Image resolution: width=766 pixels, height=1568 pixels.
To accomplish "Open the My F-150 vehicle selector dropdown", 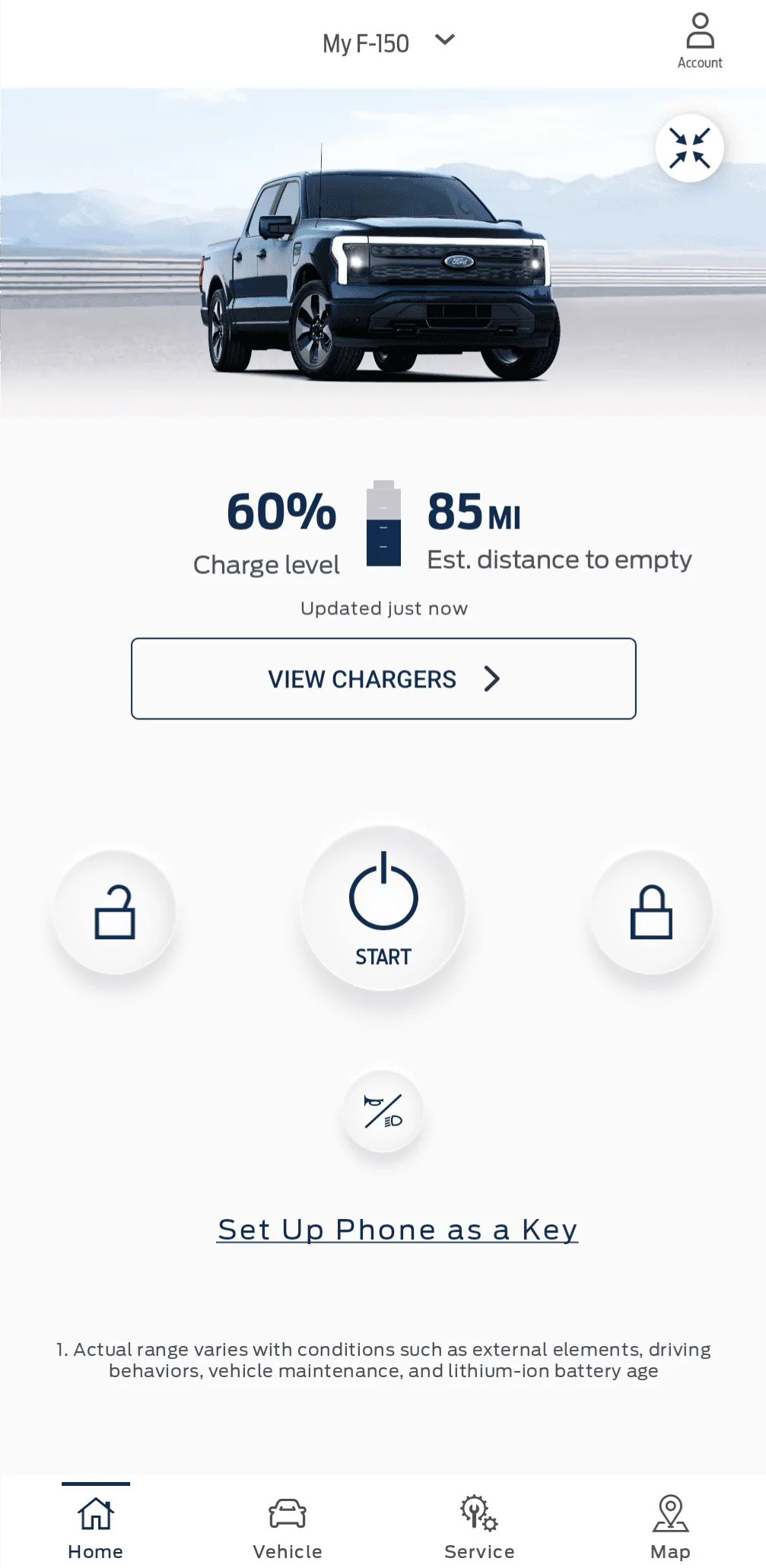I will pyautogui.click(x=388, y=43).
